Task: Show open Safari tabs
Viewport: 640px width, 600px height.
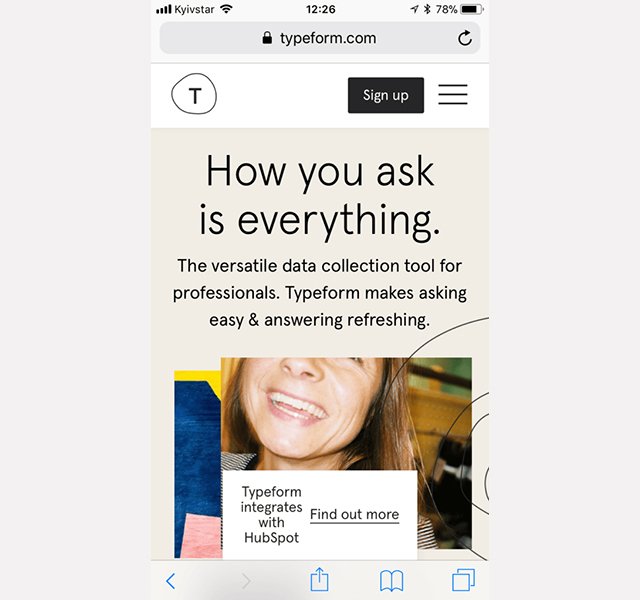Action: coord(463,580)
